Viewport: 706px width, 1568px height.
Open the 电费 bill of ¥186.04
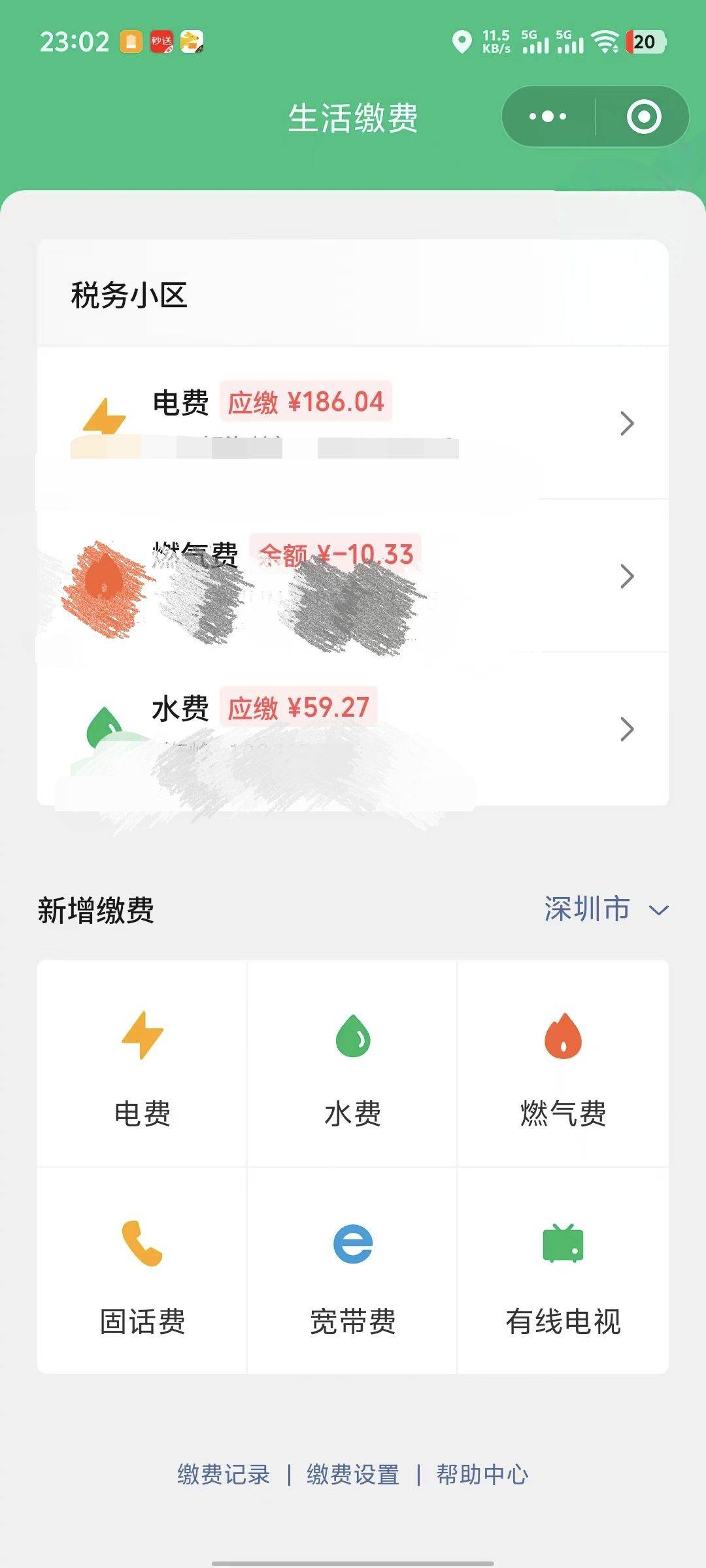click(x=353, y=423)
